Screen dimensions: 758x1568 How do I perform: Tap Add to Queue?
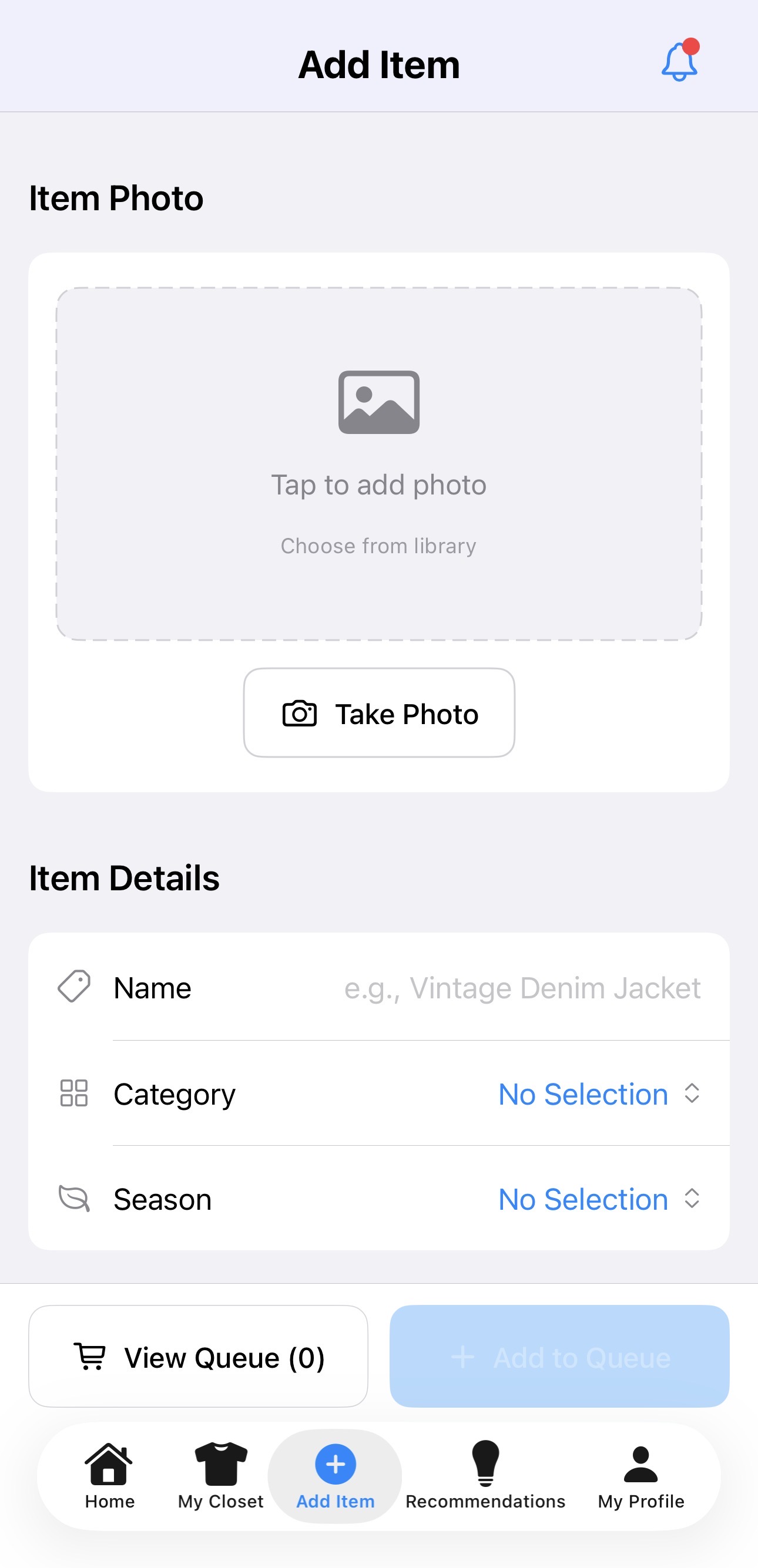click(x=559, y=1356)
